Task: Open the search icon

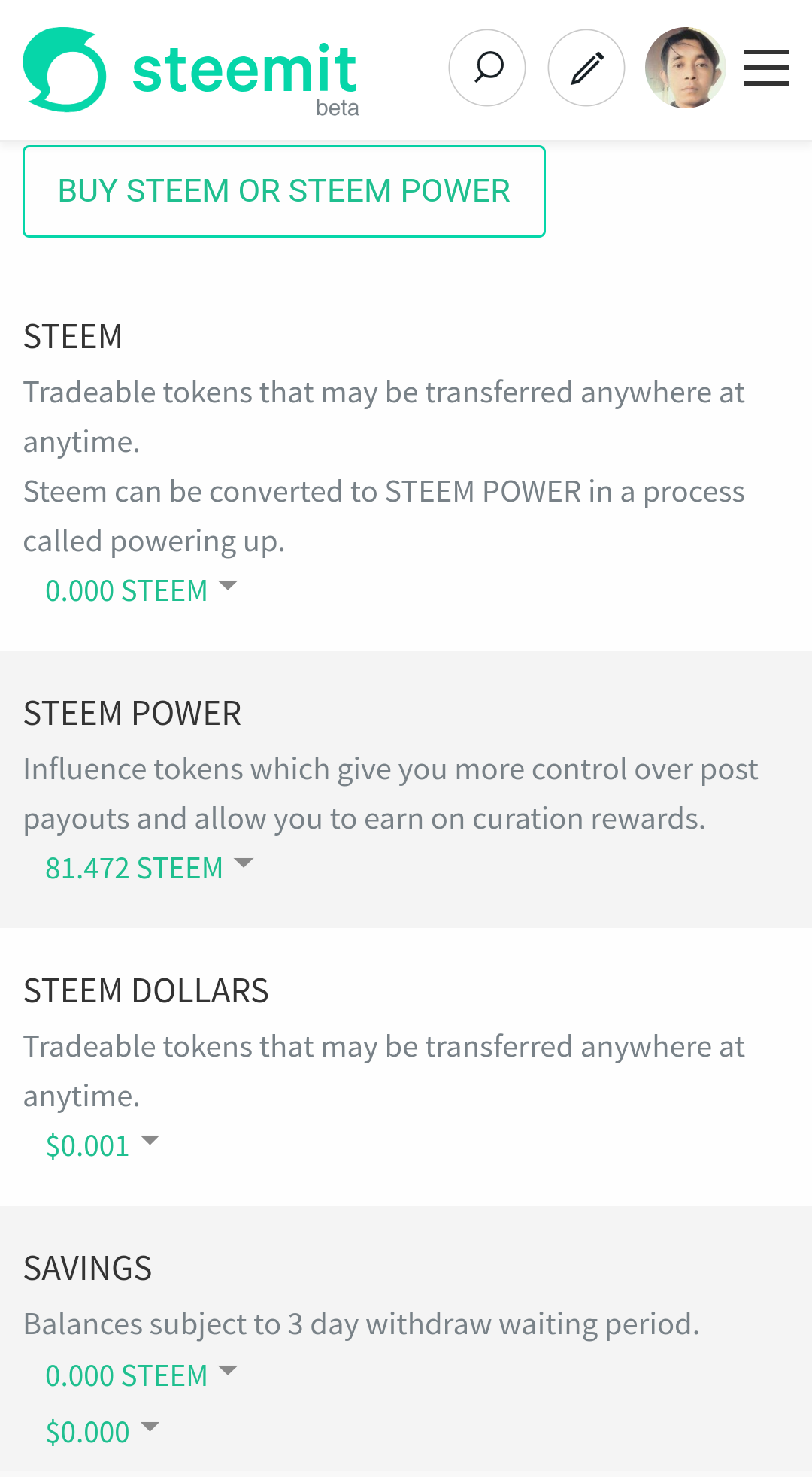Action: click(487, 68)
